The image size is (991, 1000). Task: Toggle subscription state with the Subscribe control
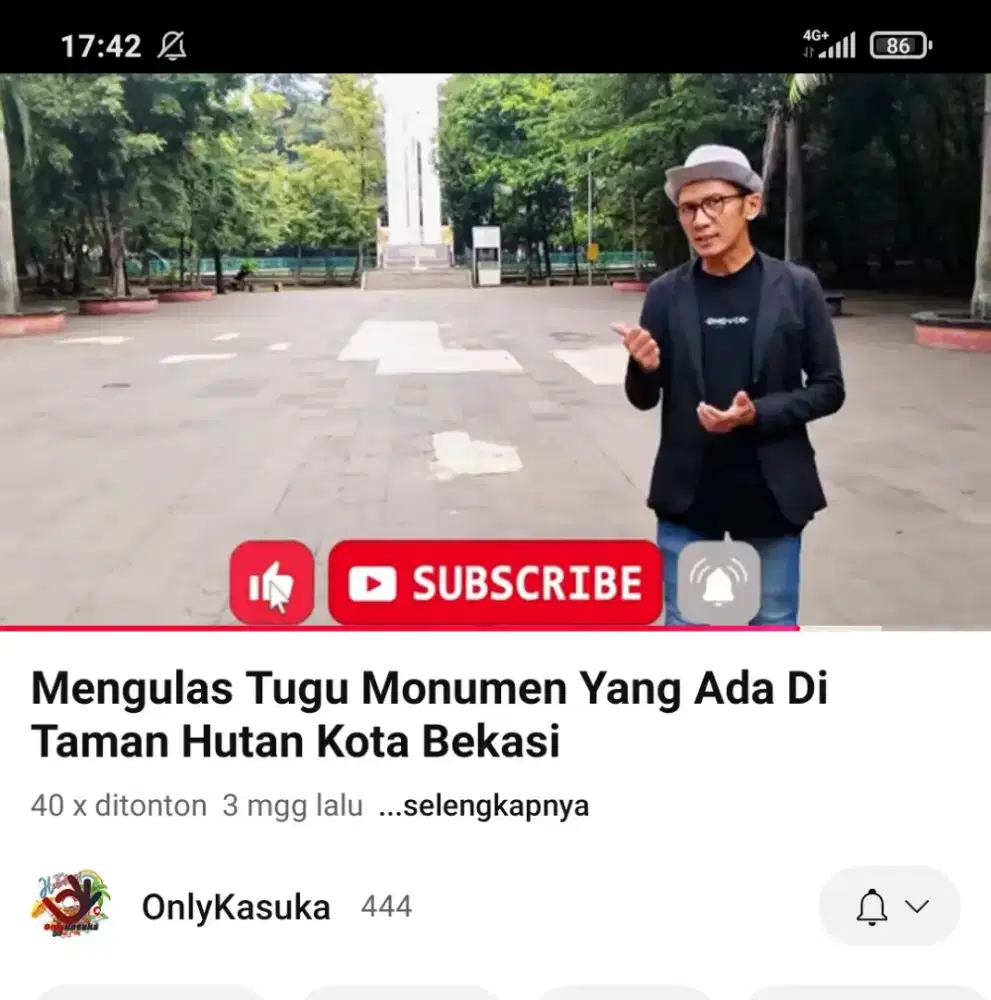point(497,582)
